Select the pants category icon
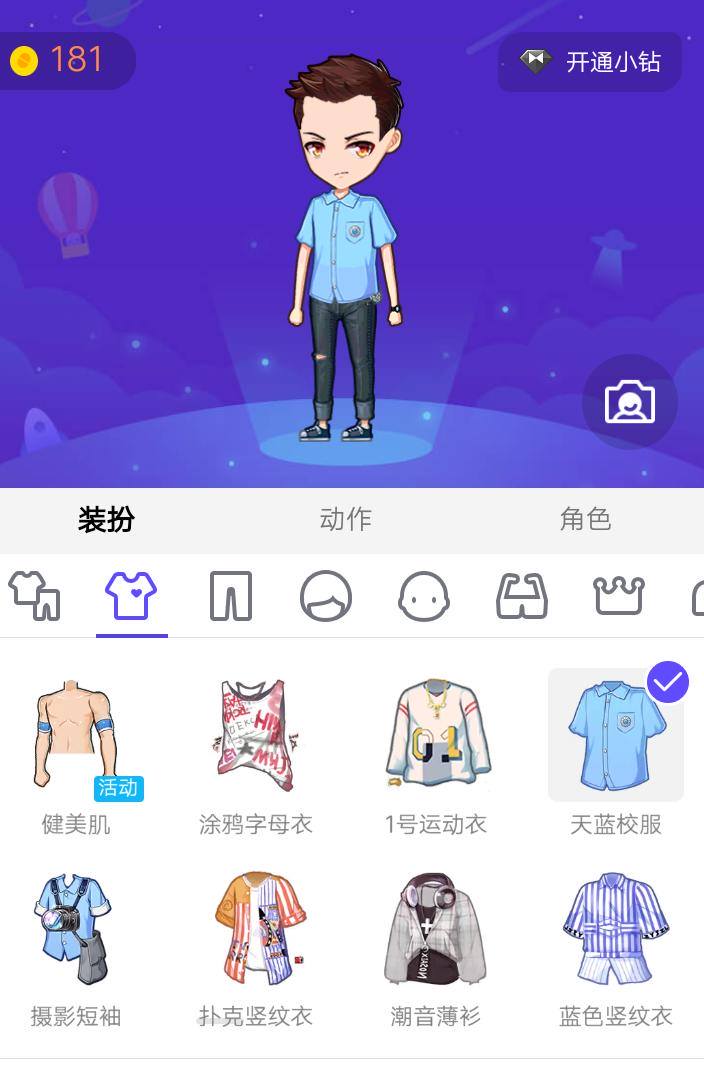 230,597
